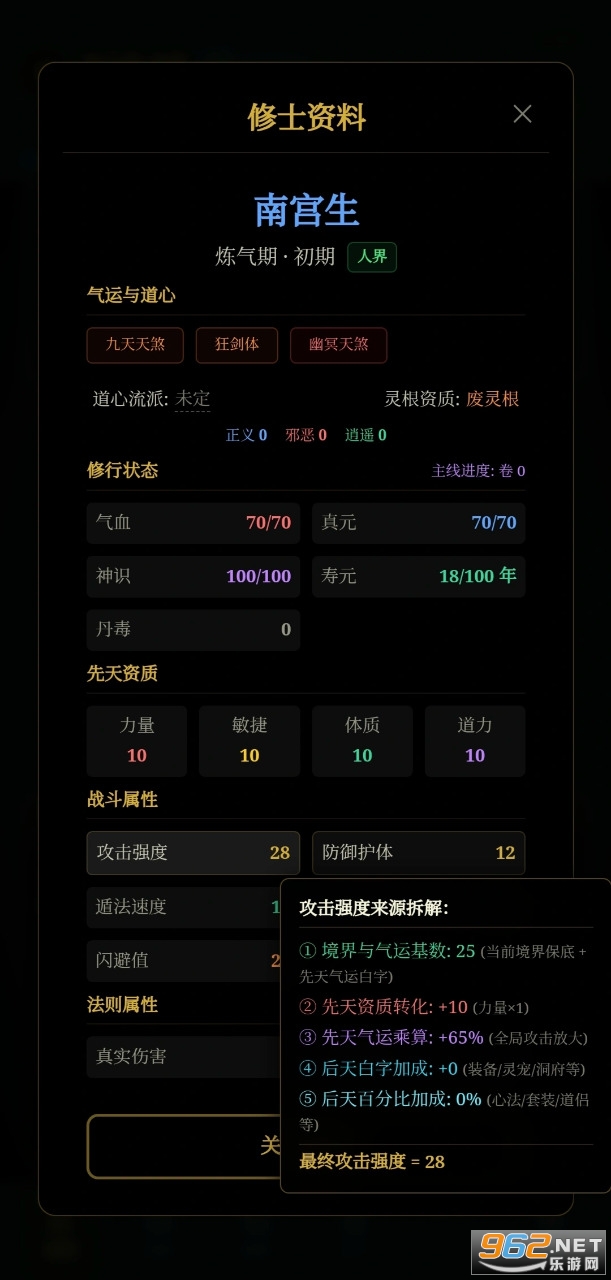
Task: Close the 修士资料 dialog with the X
Action: pos(522,114)
